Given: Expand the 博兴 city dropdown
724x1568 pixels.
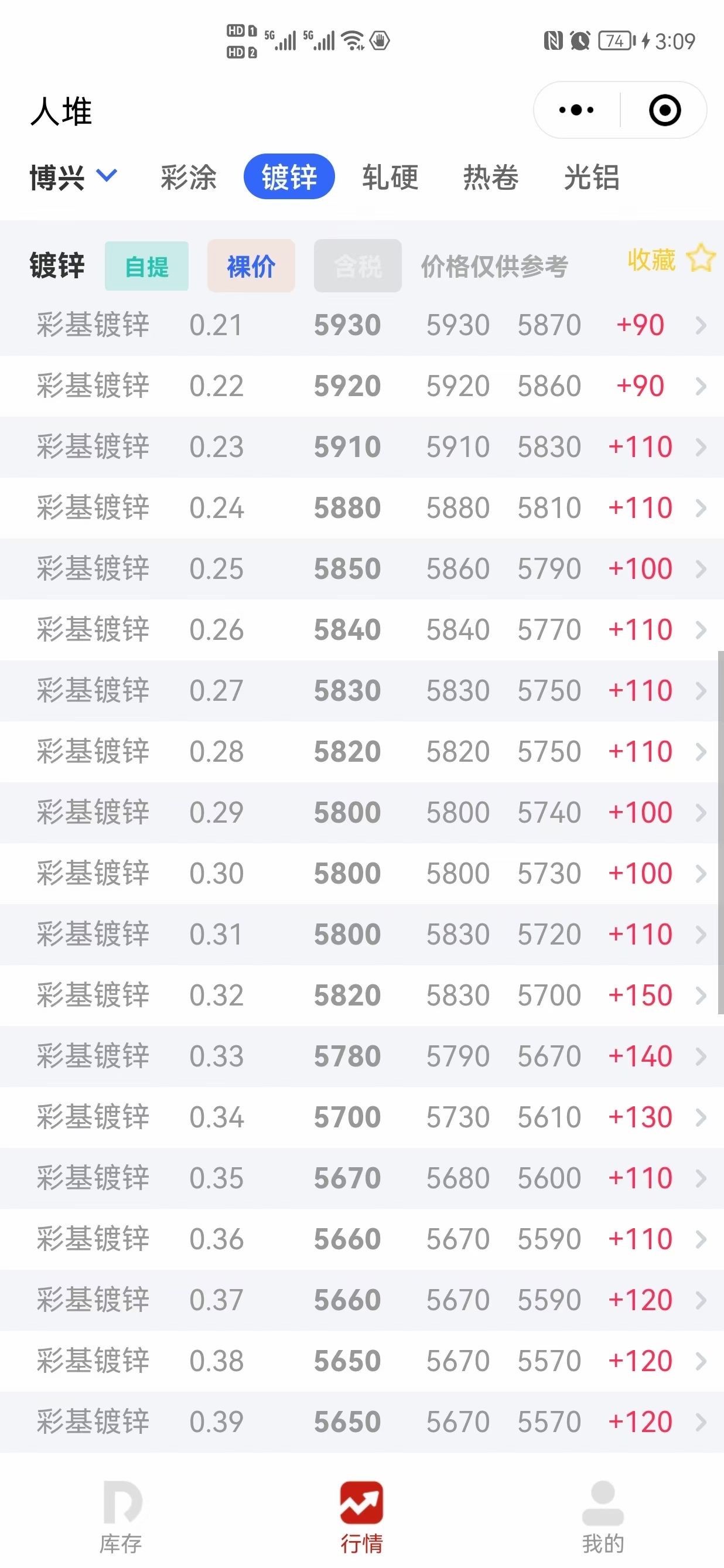Looking at the screenshot, I should pos(73,177).
